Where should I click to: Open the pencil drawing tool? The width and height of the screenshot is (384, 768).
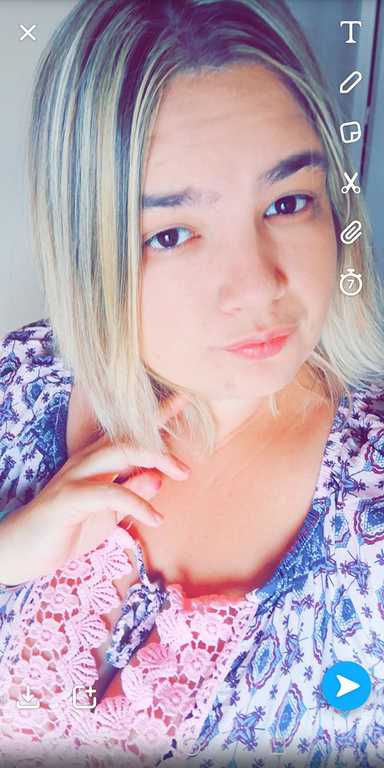(x=351, y=82)
